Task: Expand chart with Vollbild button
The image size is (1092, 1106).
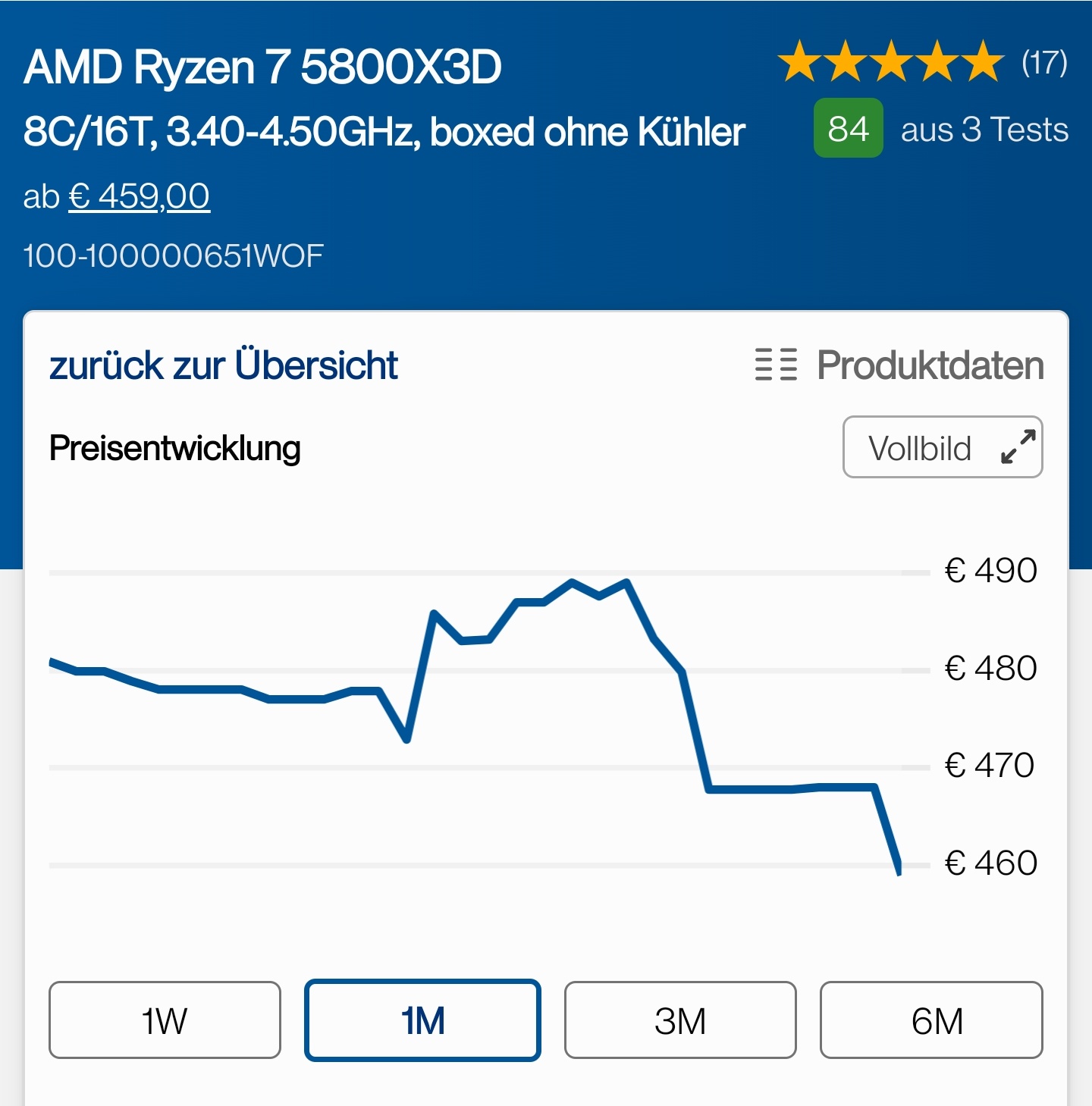Action: (942, 447)
